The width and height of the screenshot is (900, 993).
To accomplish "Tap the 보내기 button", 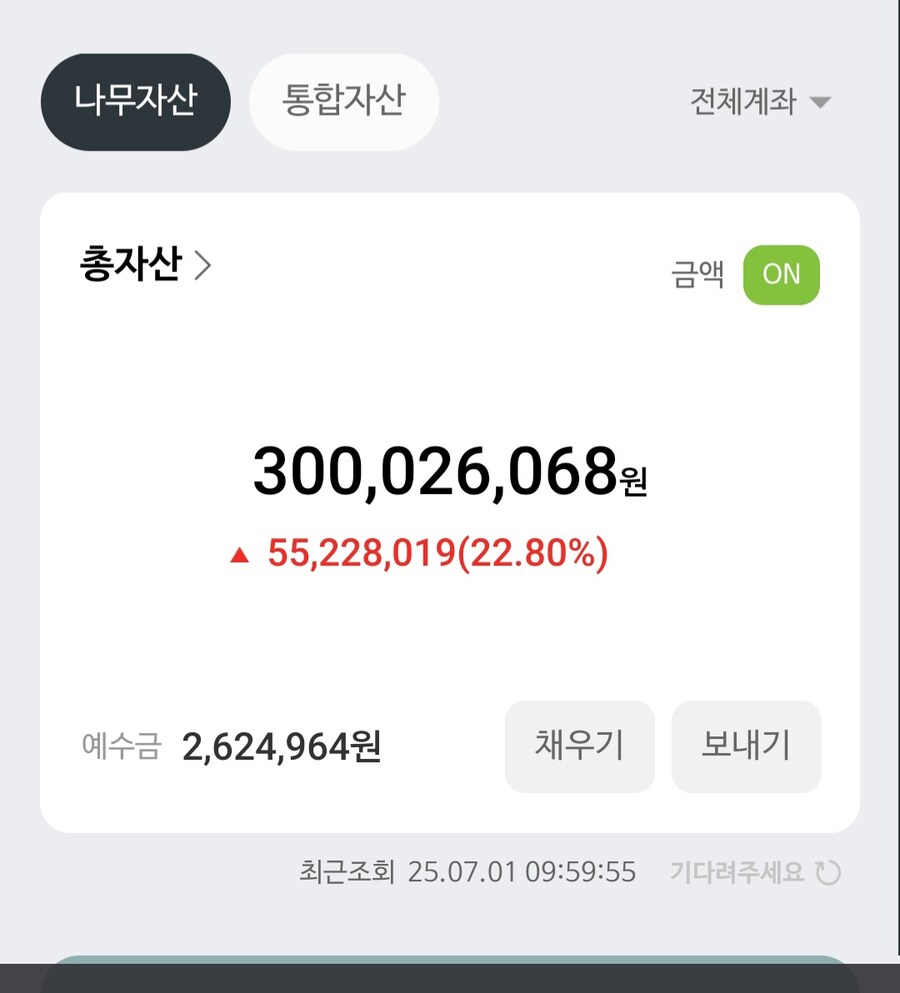I will [746, 746].
